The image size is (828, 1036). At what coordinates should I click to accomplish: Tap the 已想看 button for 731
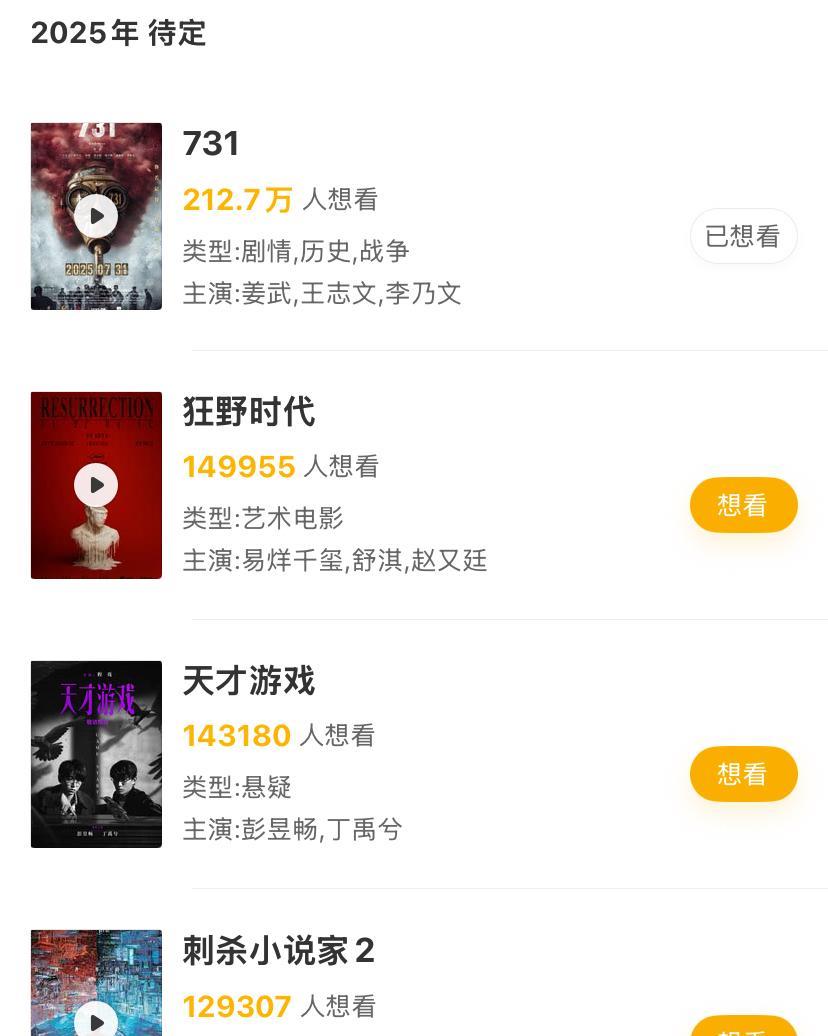coord(743,236)
